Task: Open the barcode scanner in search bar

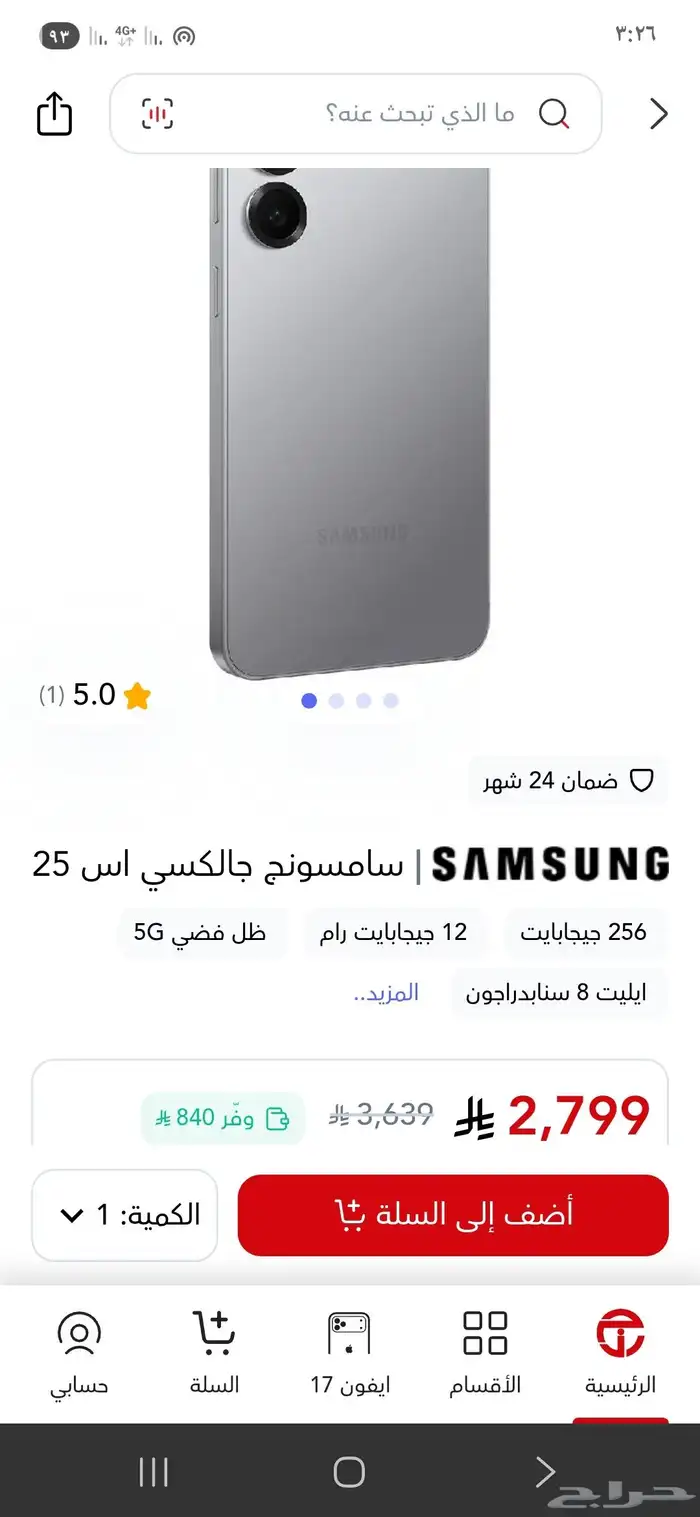Action: click(x=157, y=113)
